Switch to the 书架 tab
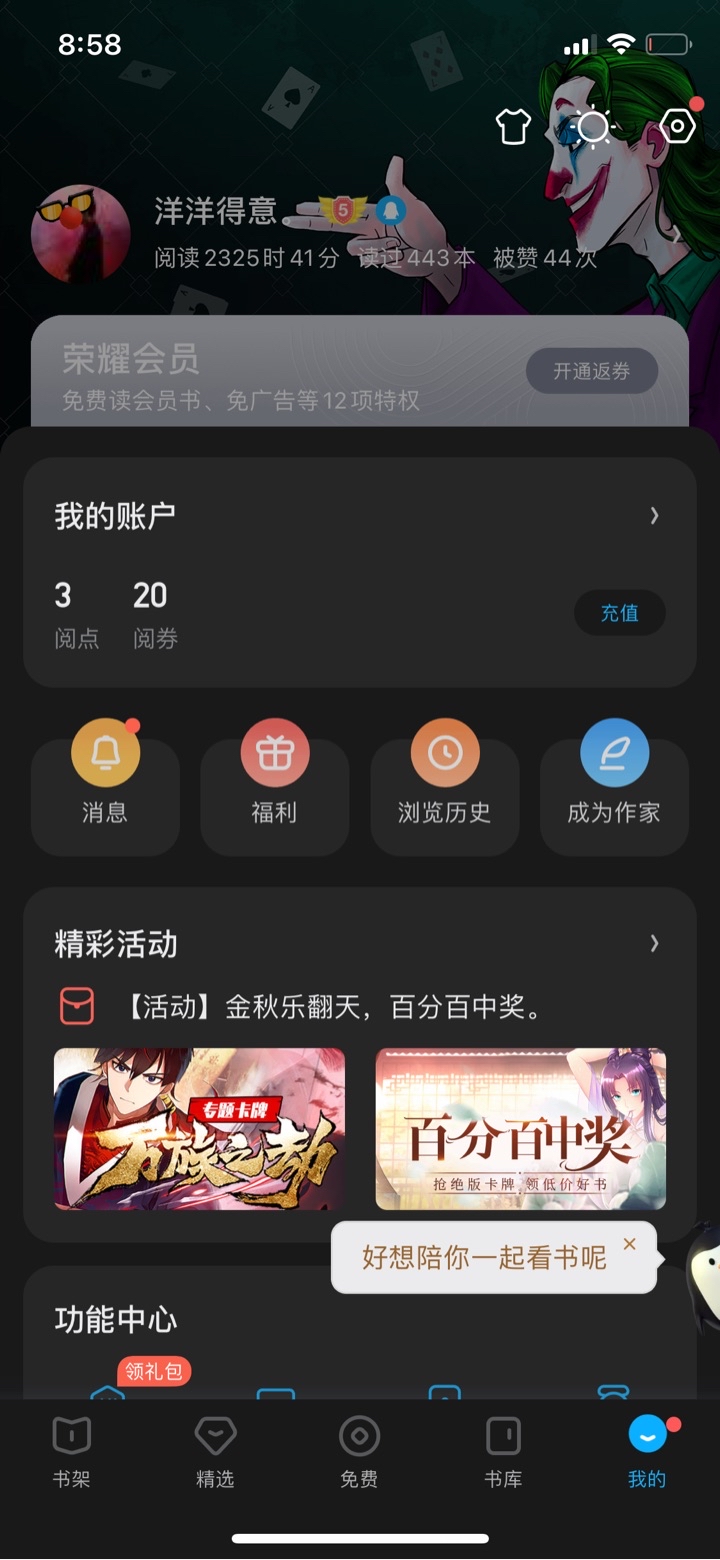720x1560 pixels. coord(72,1451)
